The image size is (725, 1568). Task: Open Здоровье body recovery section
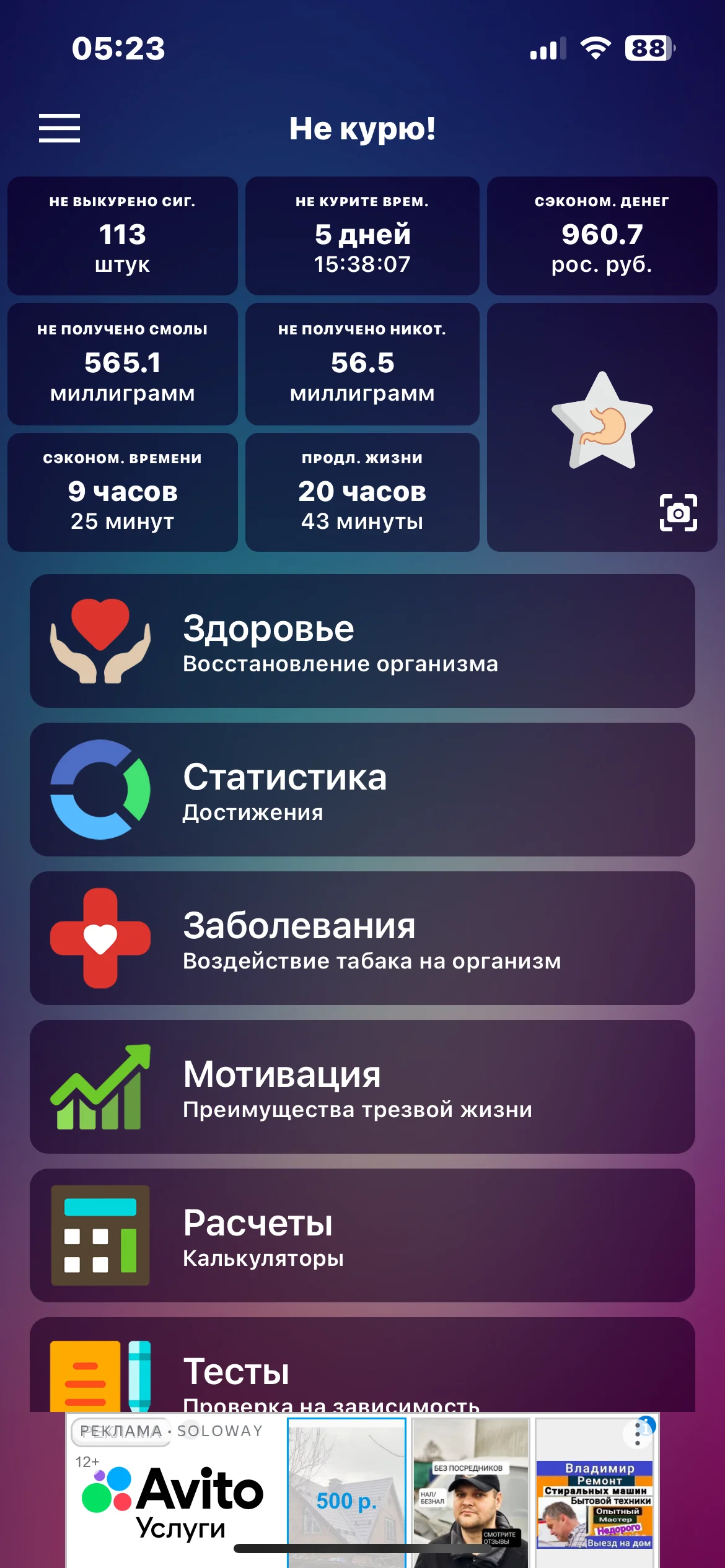point(362,641)
